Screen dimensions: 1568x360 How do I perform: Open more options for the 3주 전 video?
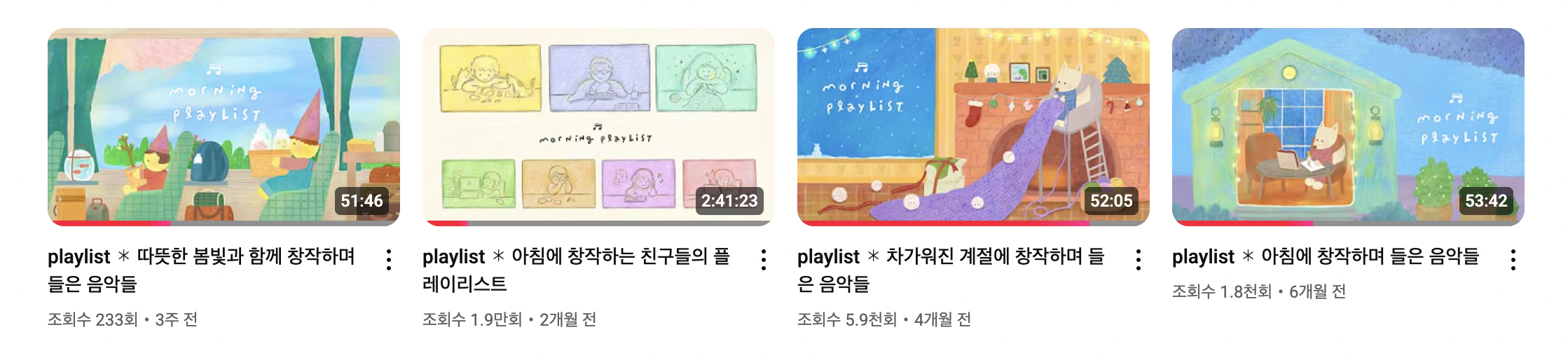389,260
